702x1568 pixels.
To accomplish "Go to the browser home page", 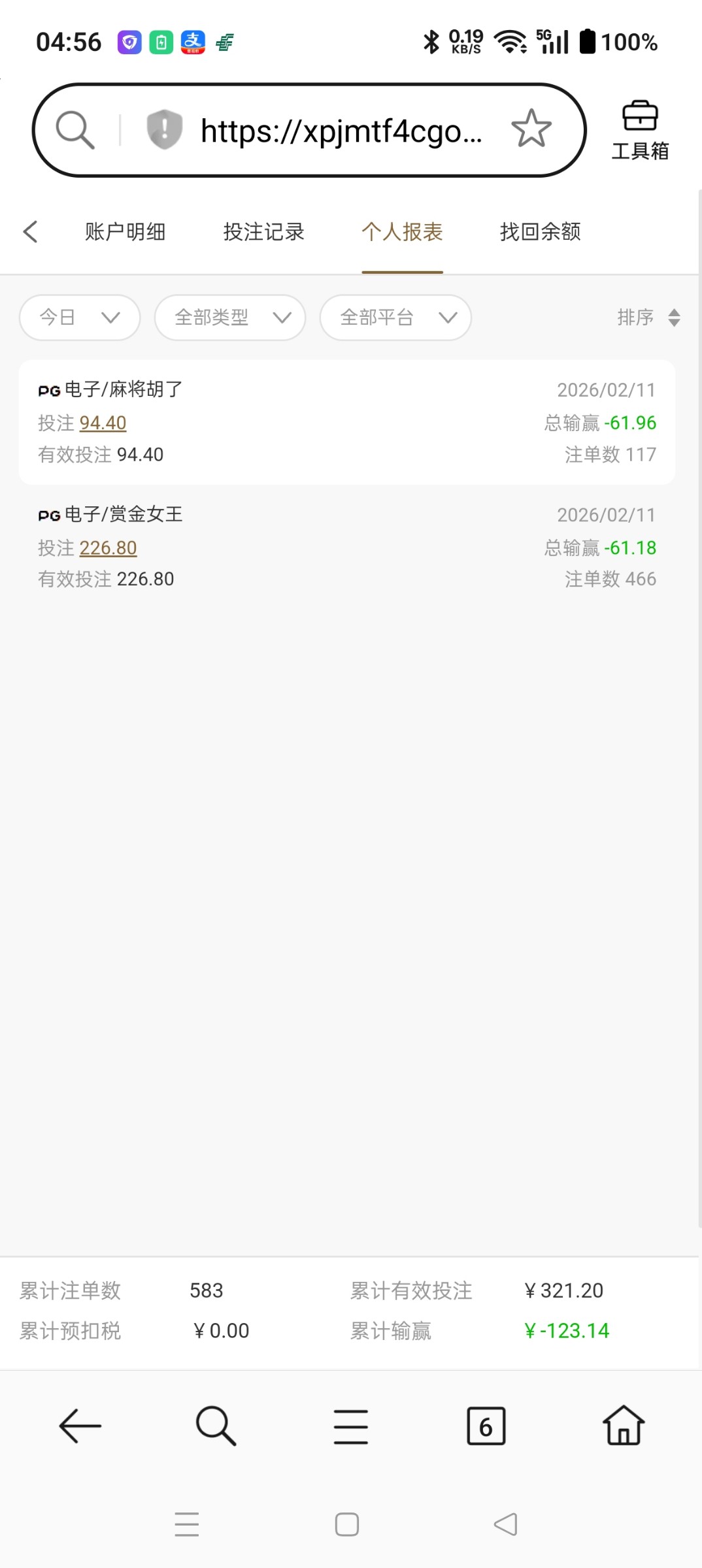I will pyautogui.click(x=623, y=1426).
